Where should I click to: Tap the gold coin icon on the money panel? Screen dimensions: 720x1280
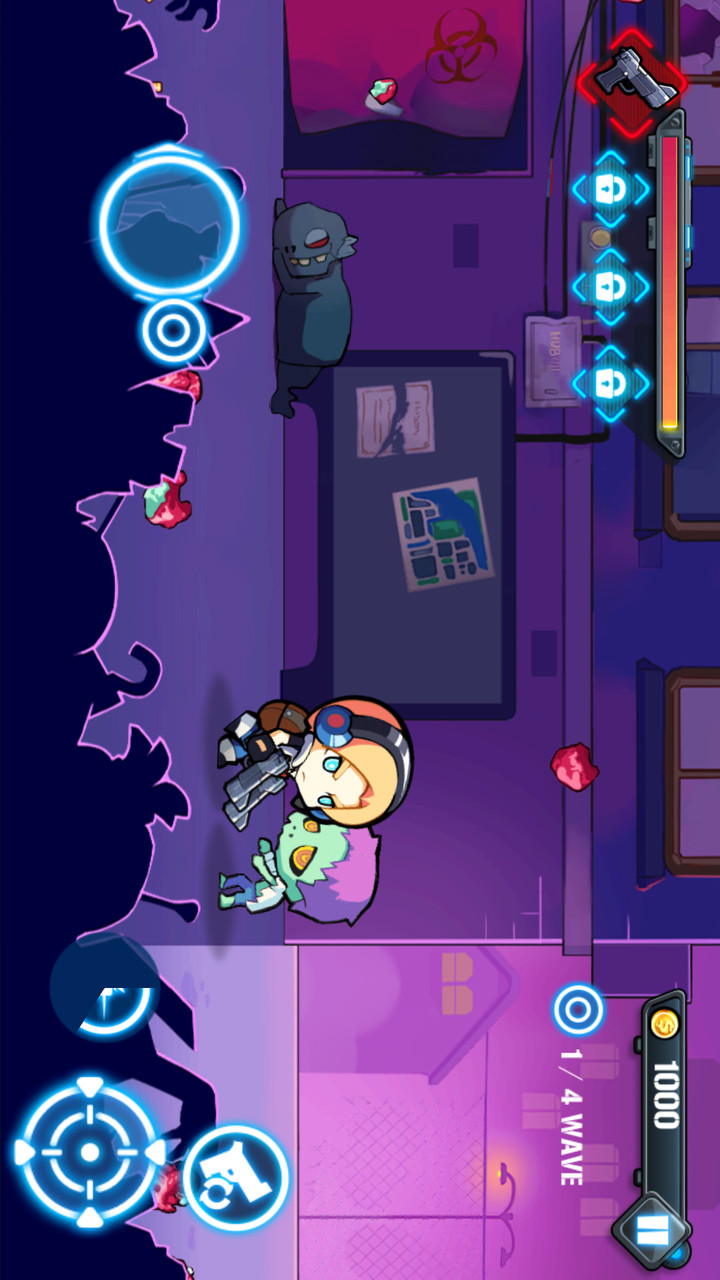[665, 1025]
